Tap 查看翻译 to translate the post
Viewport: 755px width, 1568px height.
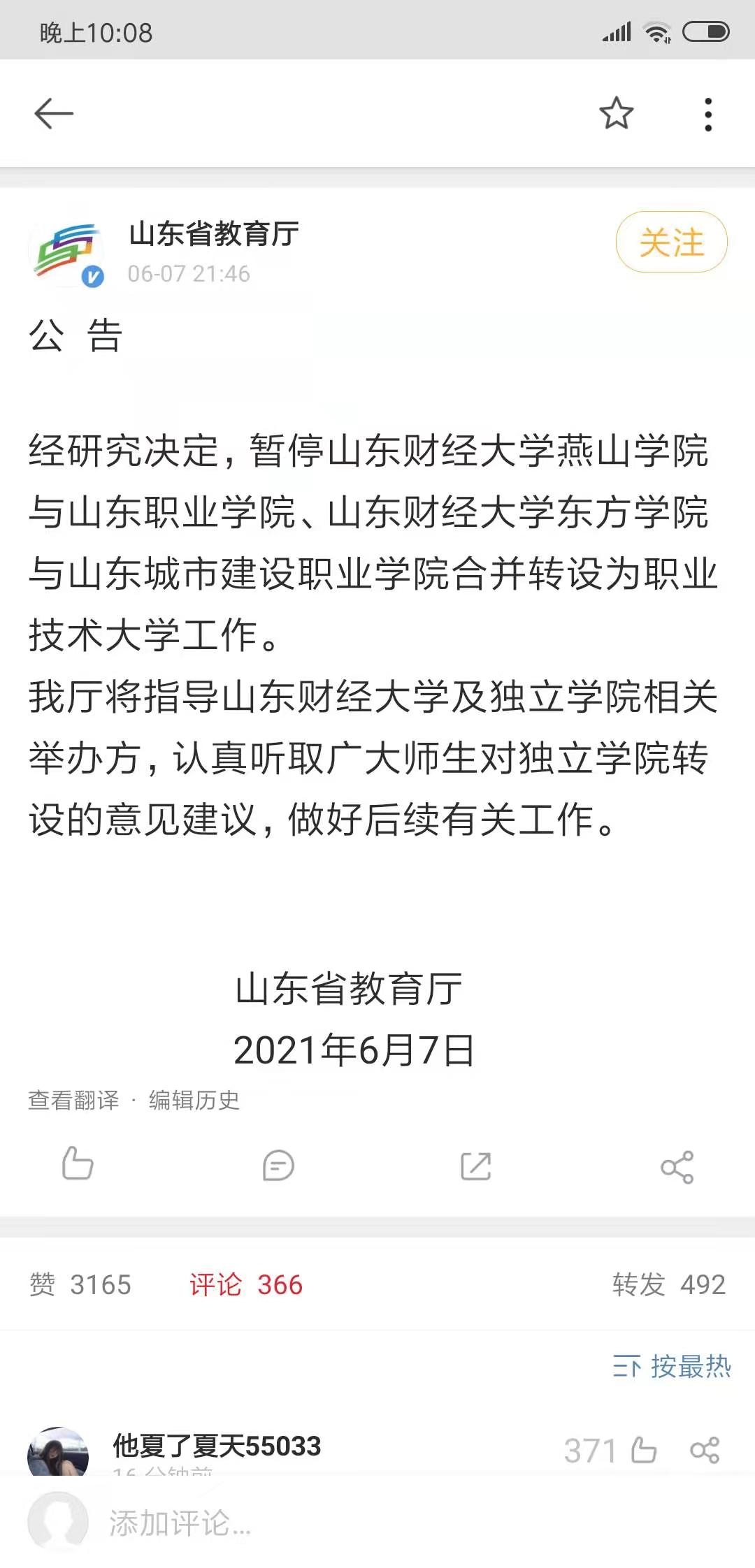tap(73, 1100)
